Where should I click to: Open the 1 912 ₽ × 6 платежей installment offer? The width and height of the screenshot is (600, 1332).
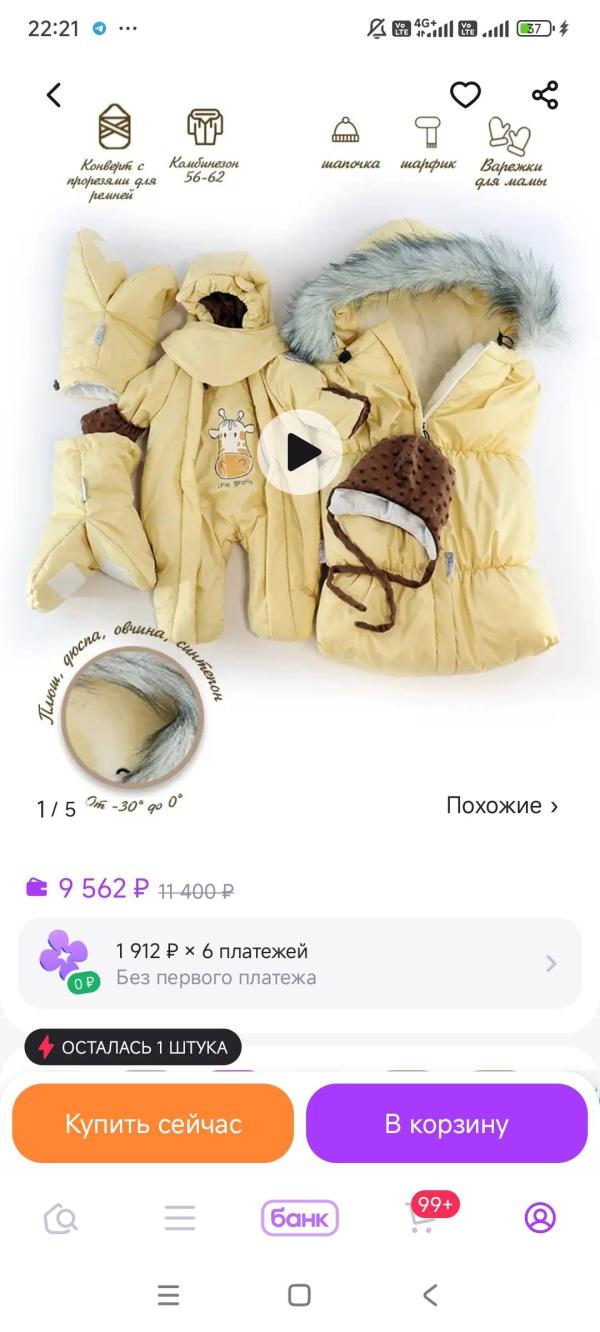(300, 963)
